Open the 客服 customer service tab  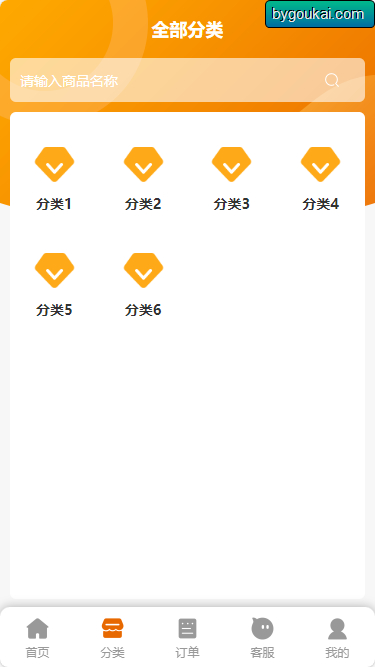pos(262,638)
